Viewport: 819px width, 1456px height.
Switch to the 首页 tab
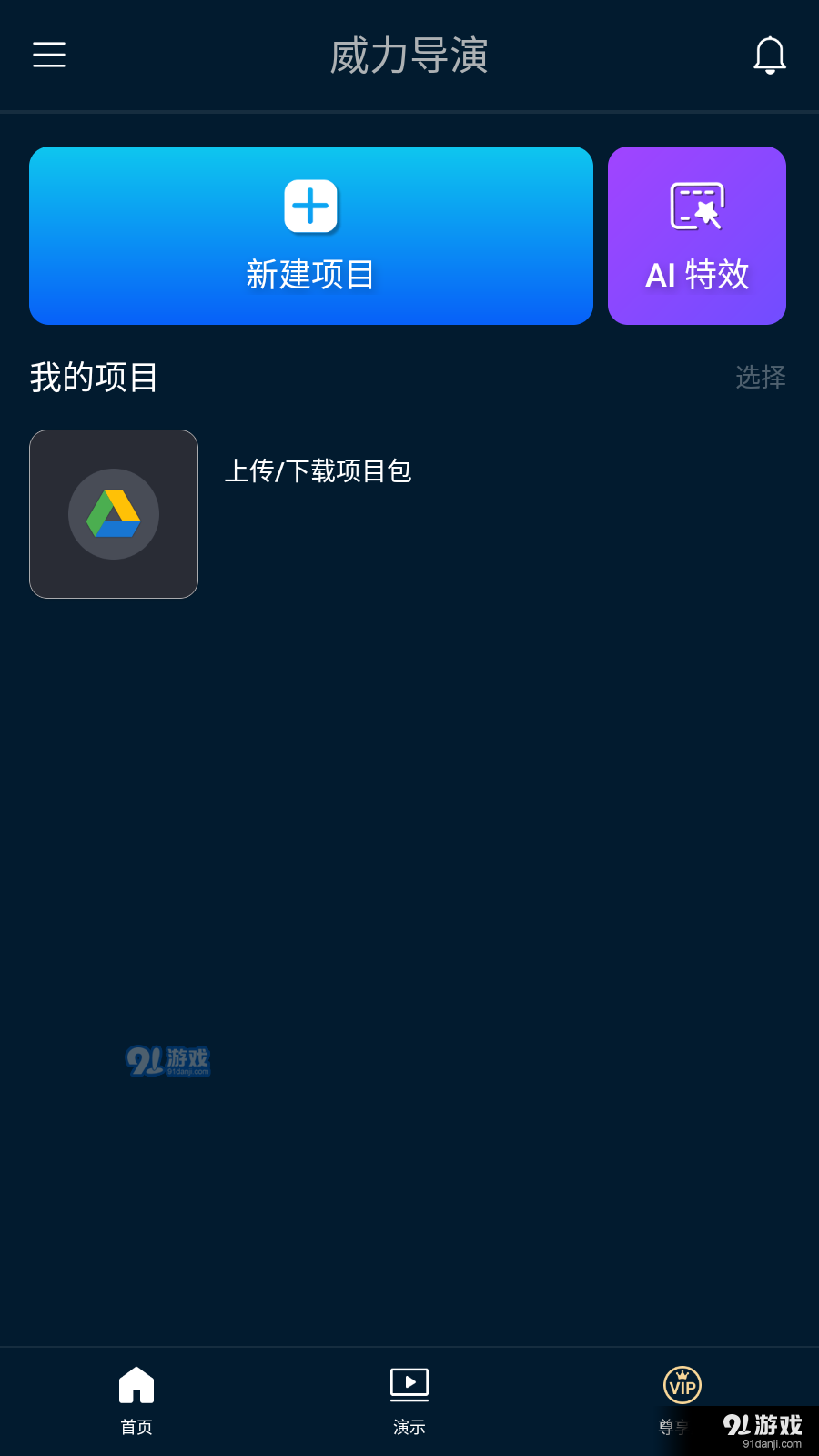coord(136,1401)
